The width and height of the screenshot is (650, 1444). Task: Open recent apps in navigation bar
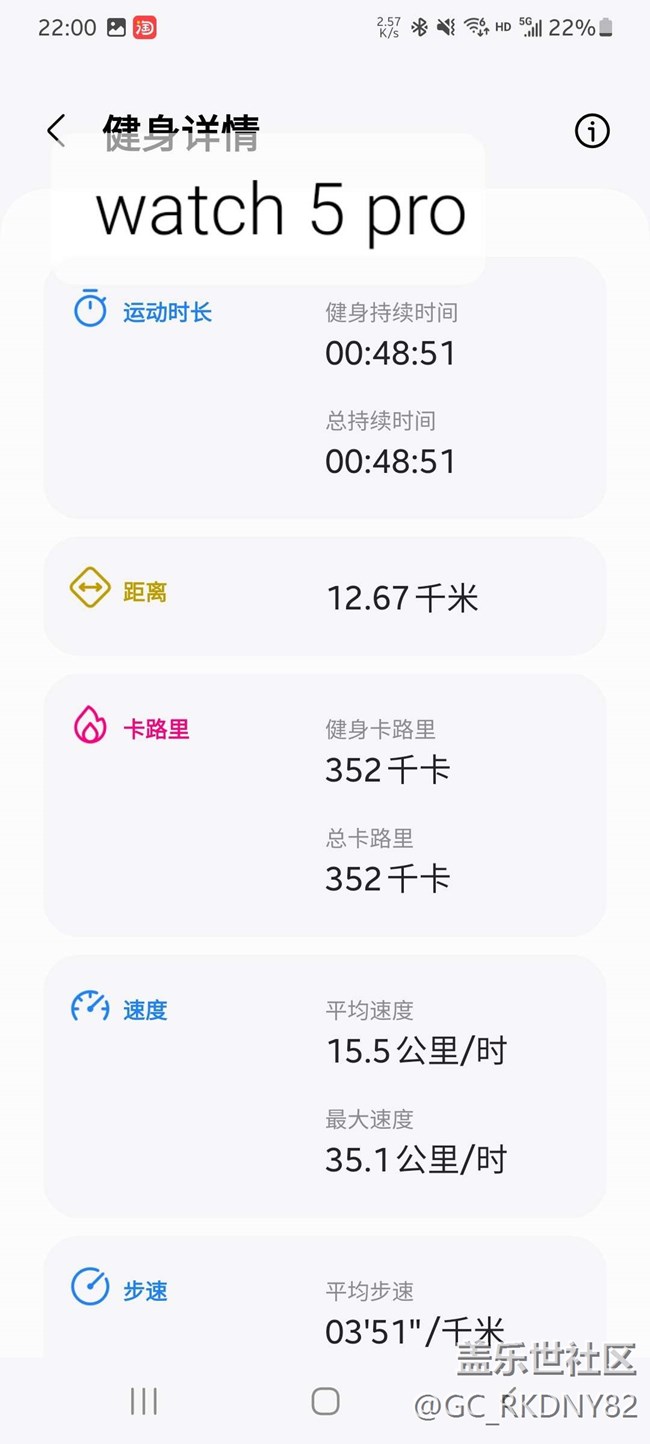[144, 1401]
